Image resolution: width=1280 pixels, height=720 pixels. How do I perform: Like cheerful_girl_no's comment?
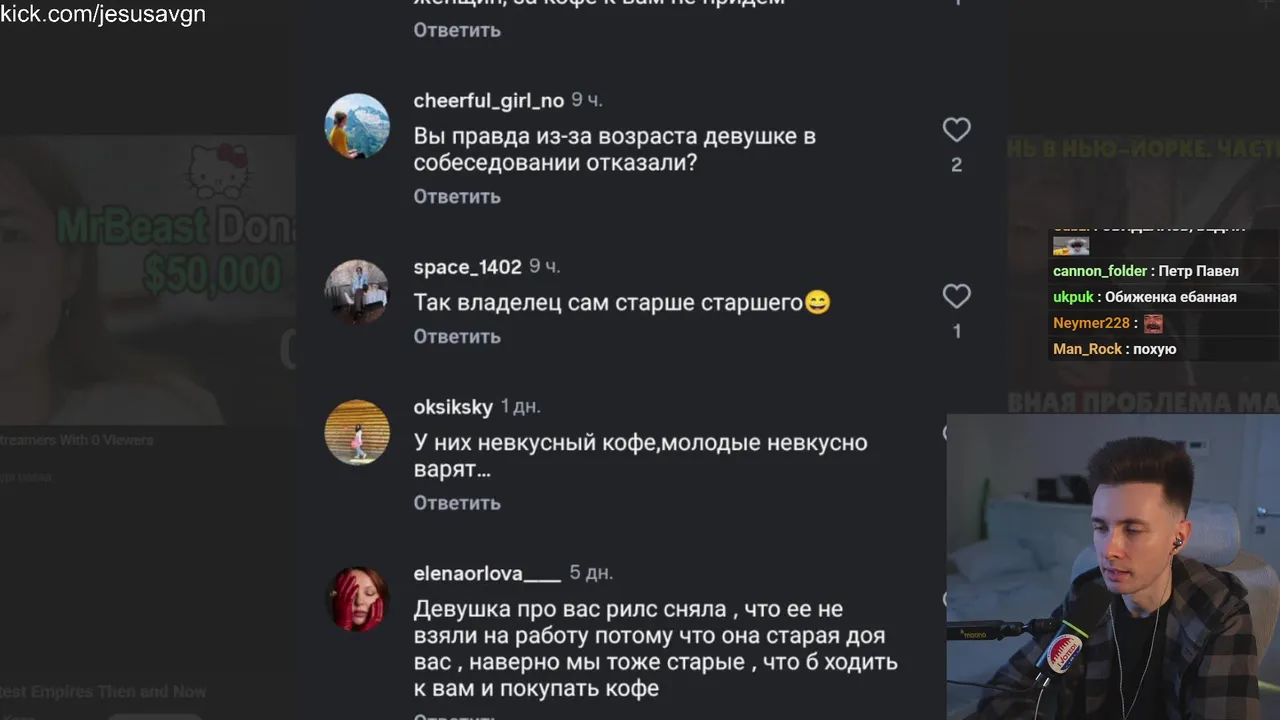(x=957, y=130)
